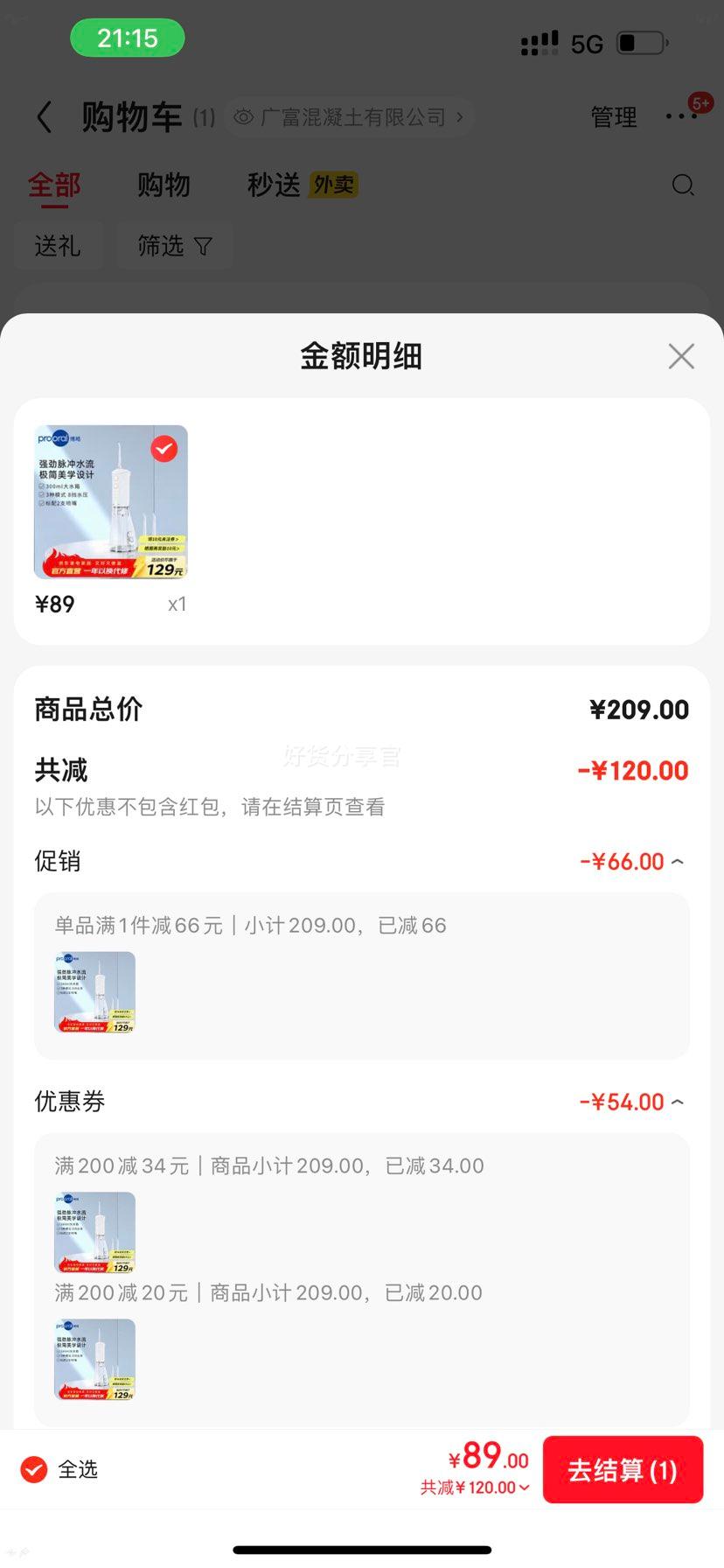Viewport: 724px width, 1568px height.
Task: Close the 金额明细 popup
Action: click(681, 356)
